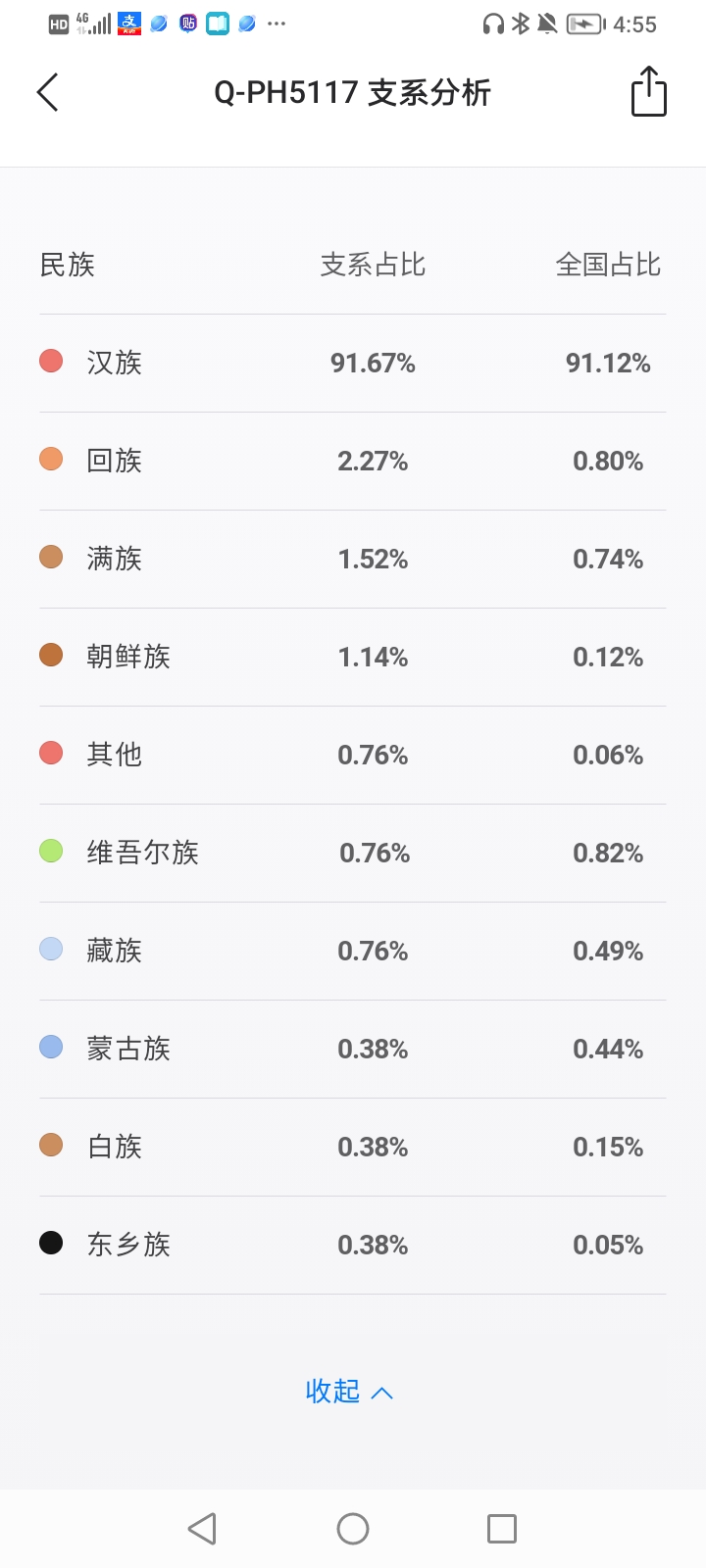Collapse the ethnicity list with 收起
Viewport: 706px width, 1568px height.
point(349,1392)
